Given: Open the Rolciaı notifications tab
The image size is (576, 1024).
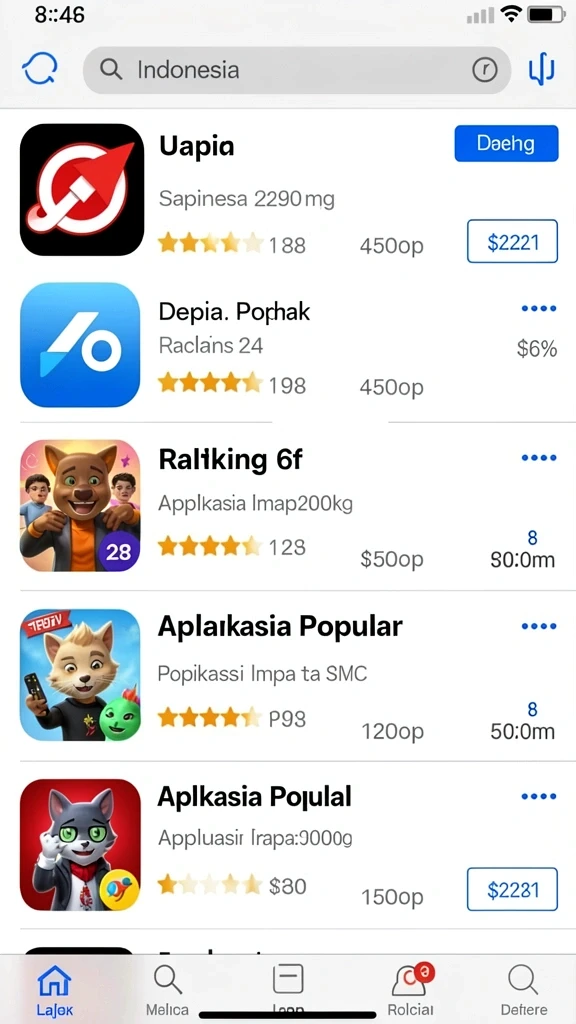Looking at the screenshot, I should click(411, 990).
